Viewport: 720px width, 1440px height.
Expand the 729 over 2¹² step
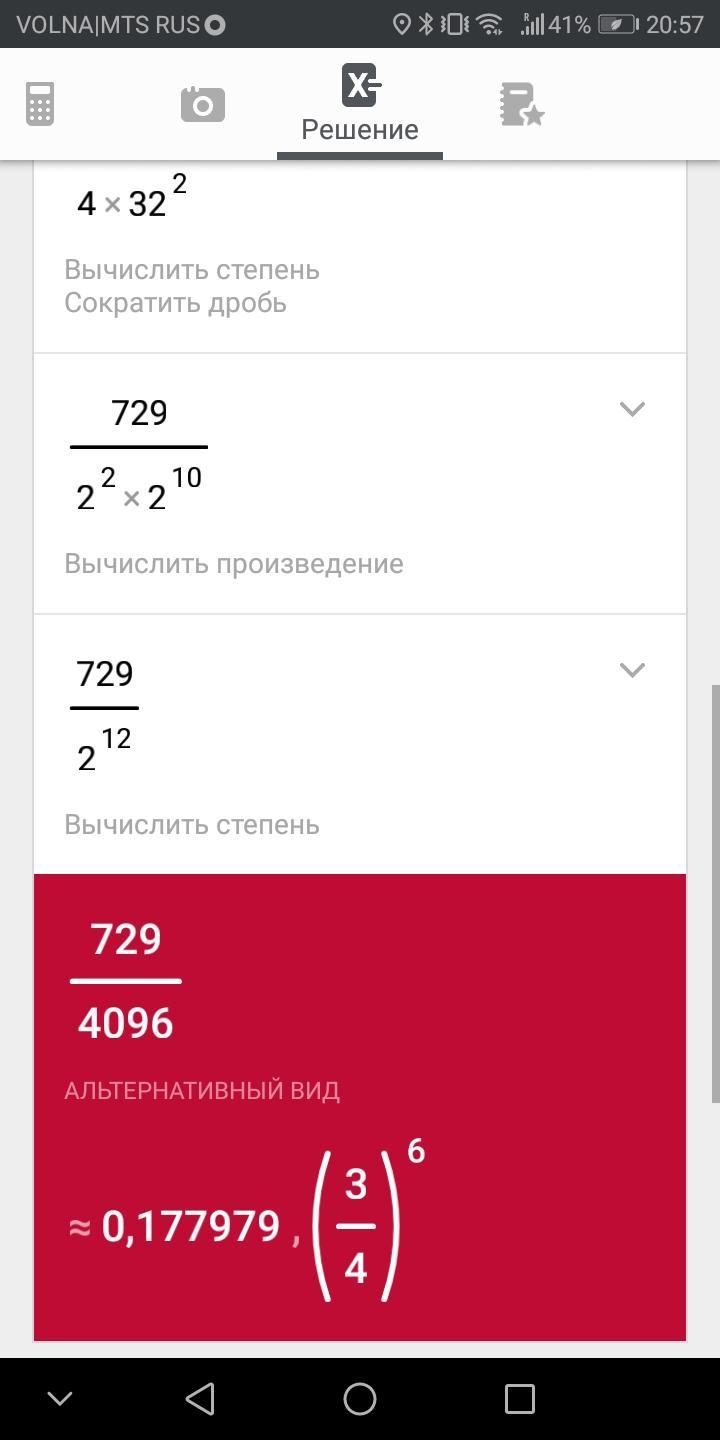tap(632, 669)
